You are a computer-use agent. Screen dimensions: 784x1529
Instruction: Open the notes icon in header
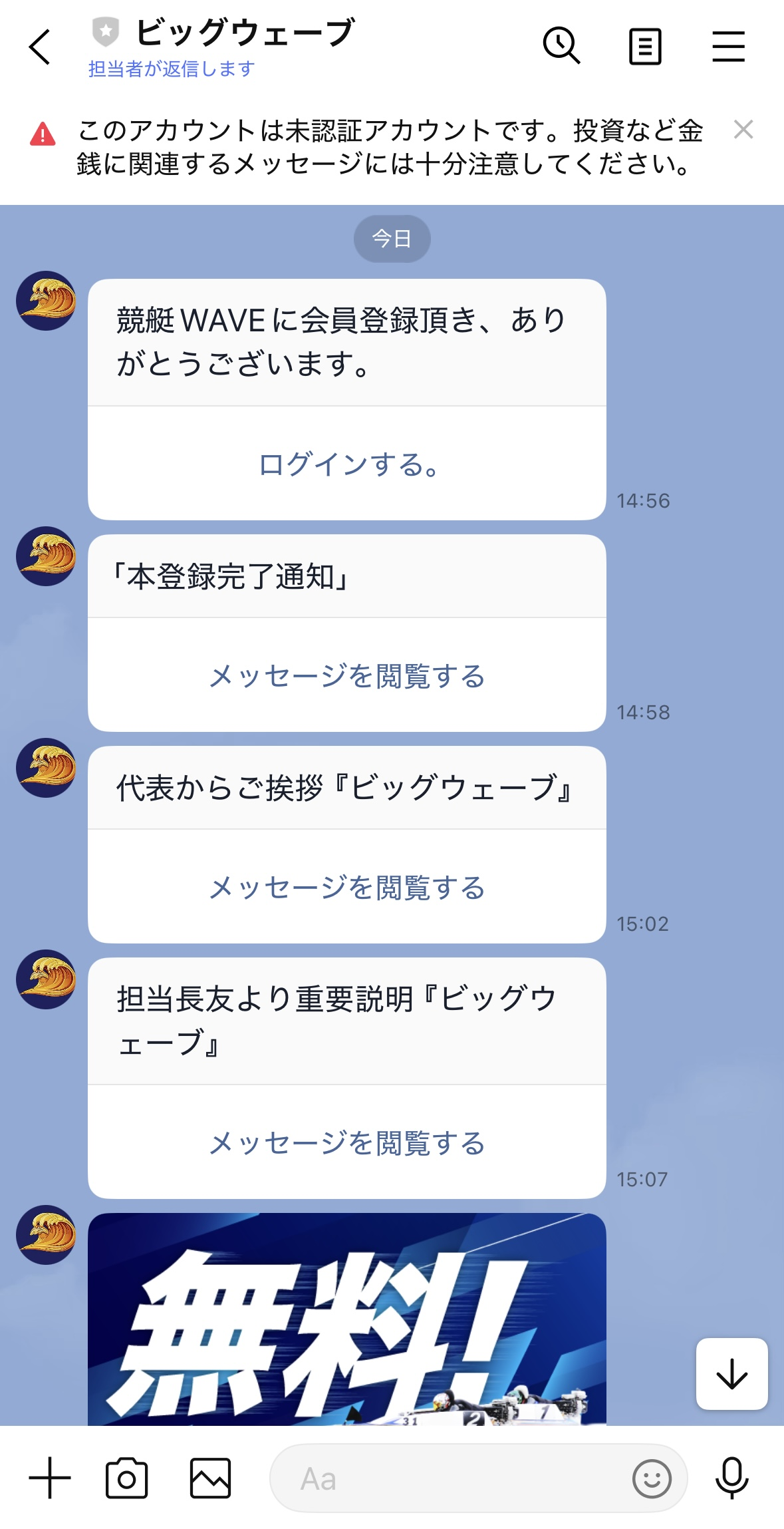coord(645,47)
